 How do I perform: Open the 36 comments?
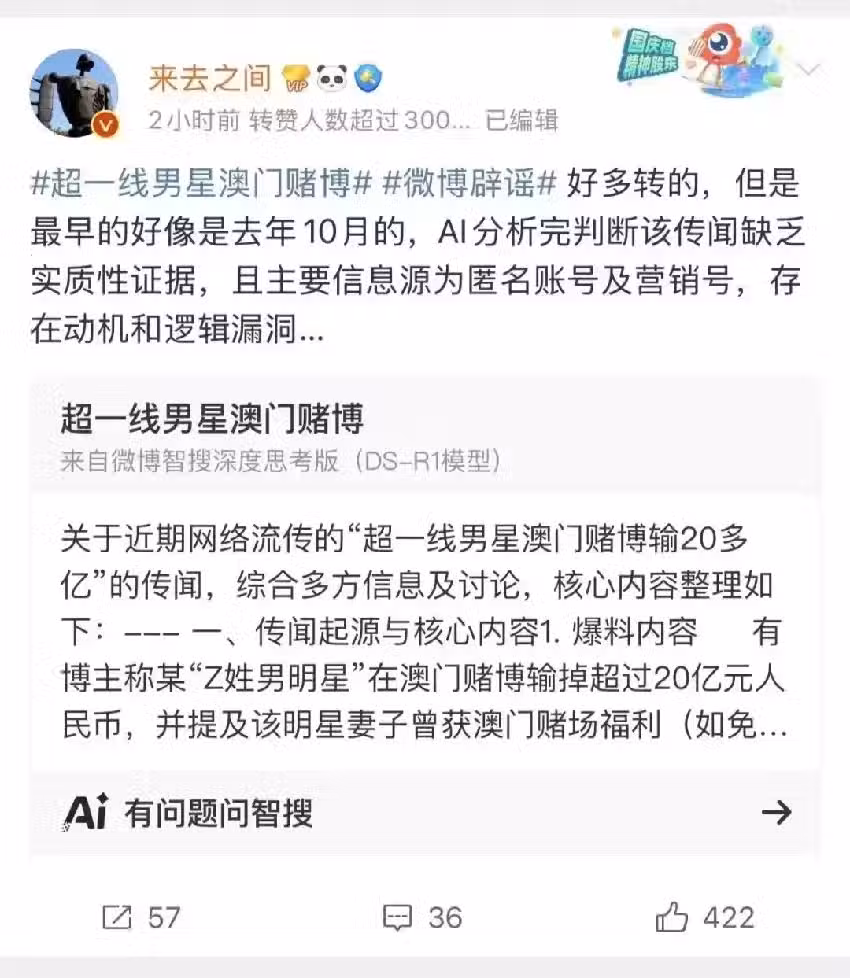point(423,917)
